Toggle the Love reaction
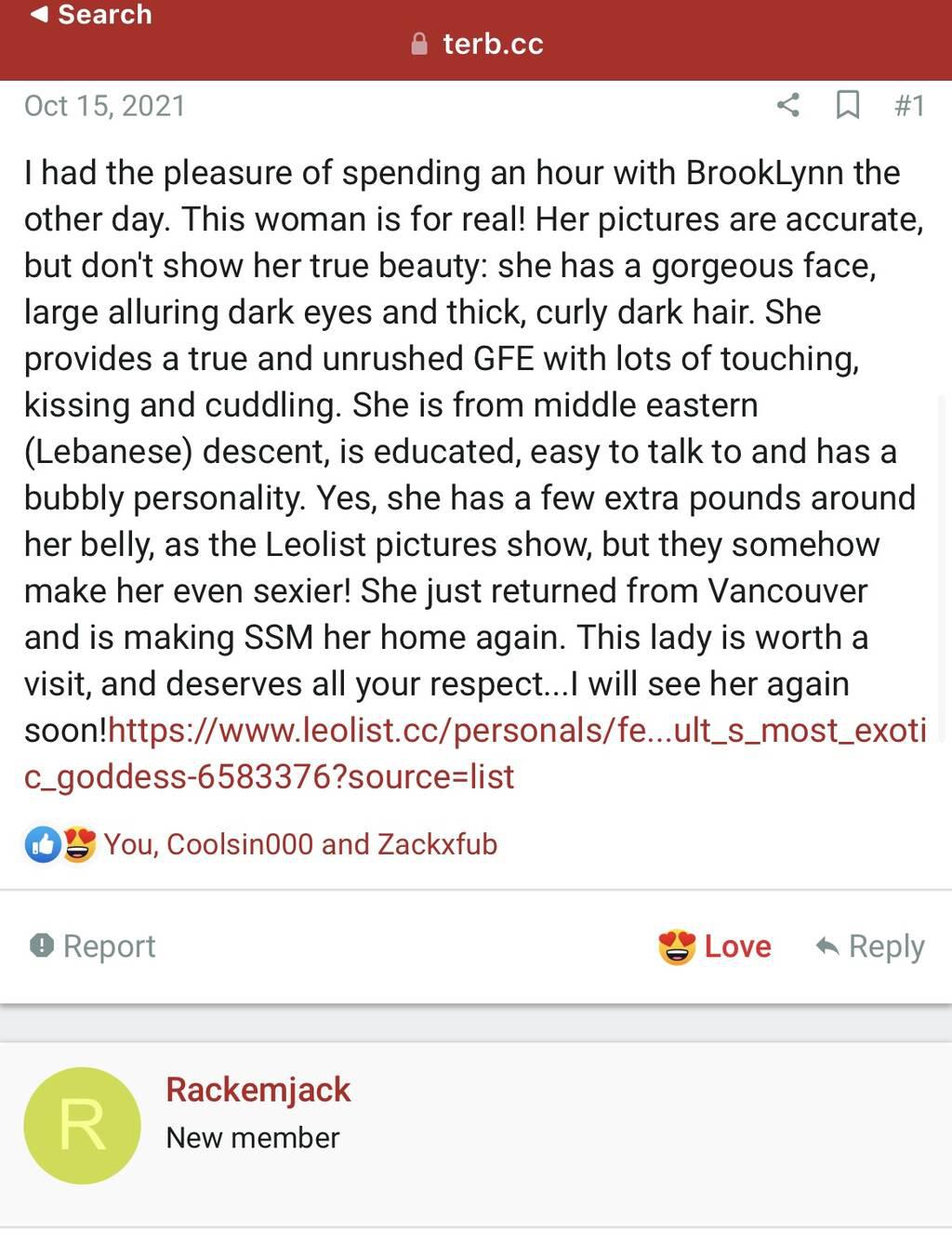The height and width of the screenshot is (1244, 952). click(715, 946)
